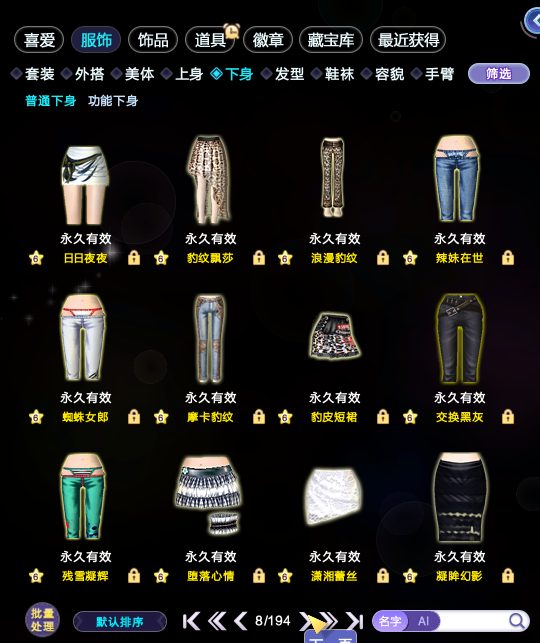Jump to the first page
Image resolution: width=540 pixels, height=643 pixels.
pyautogui.click(x=191, y=621)
